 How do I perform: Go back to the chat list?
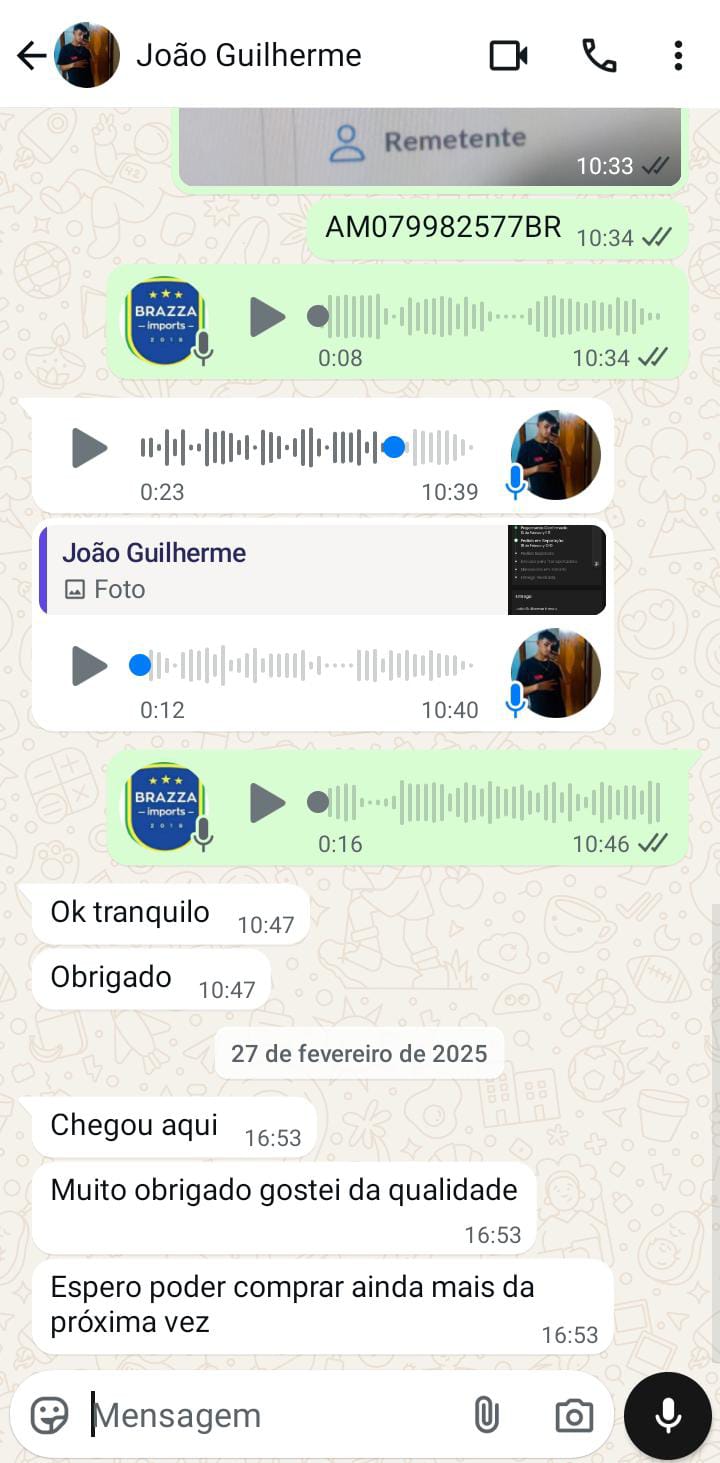tap(31, 56)
